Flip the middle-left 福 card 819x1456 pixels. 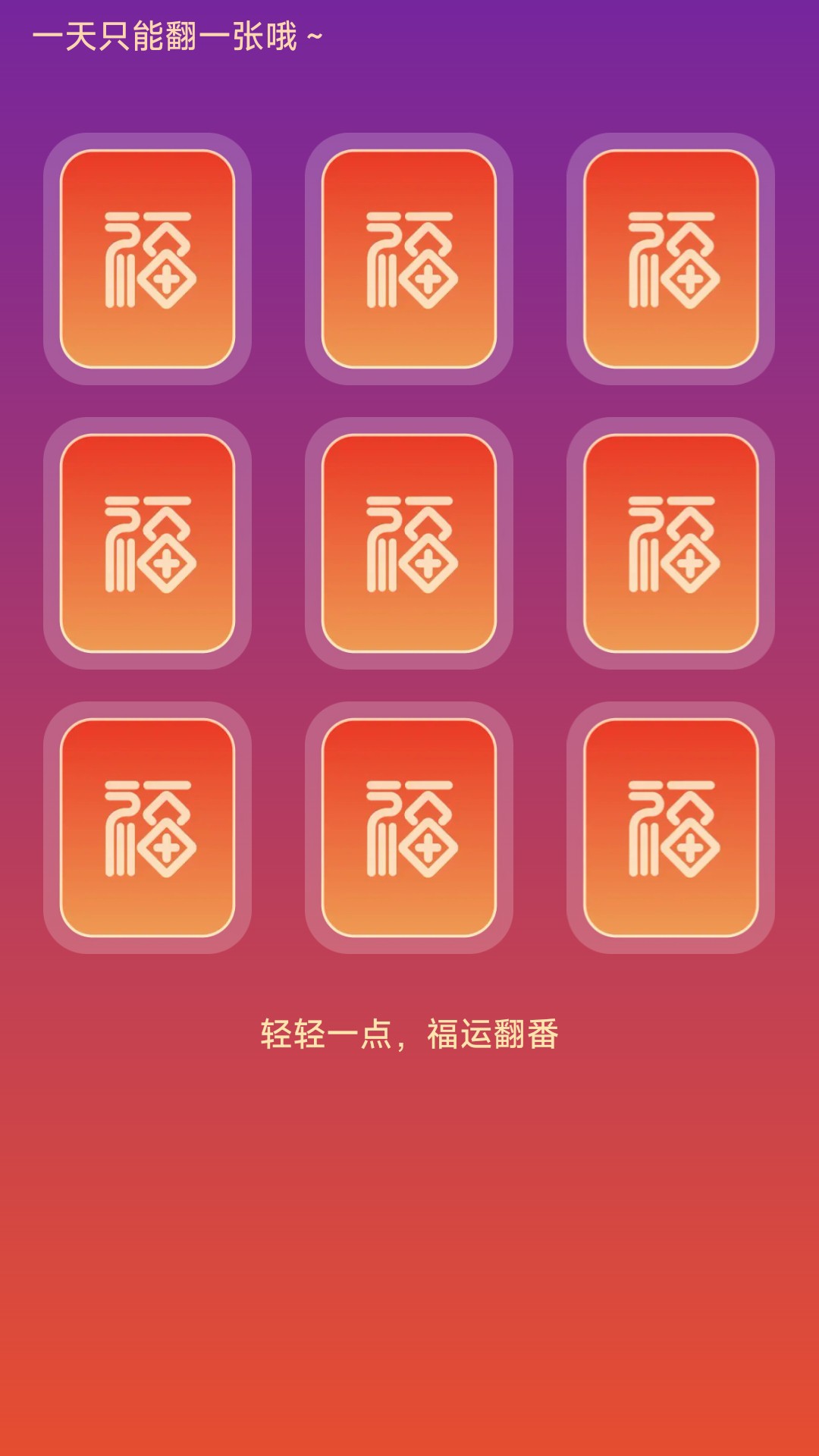tap(147, 543)
